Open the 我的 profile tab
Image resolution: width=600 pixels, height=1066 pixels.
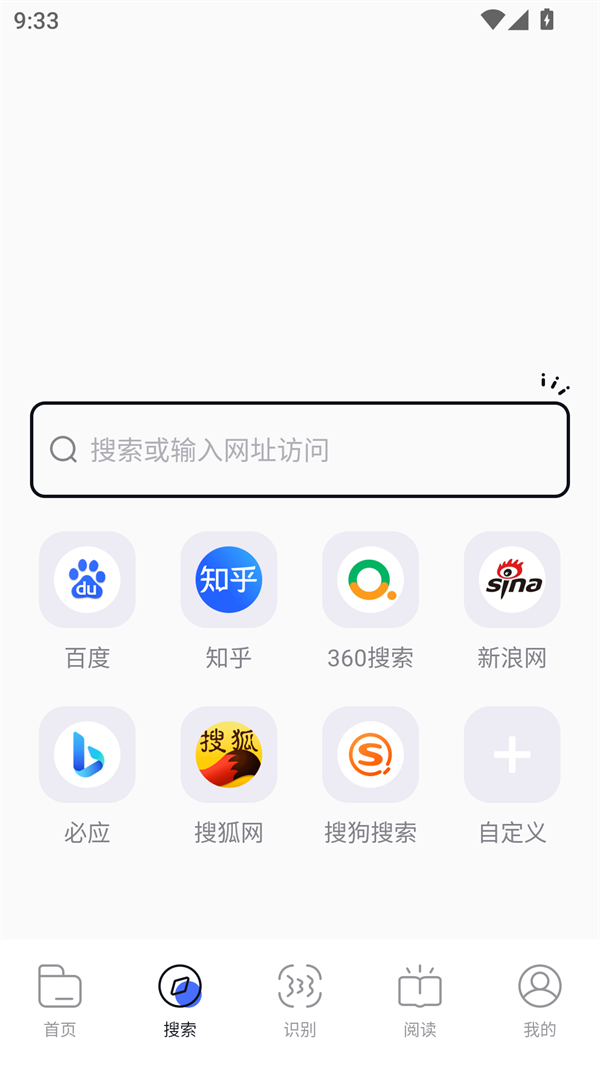540,1000
